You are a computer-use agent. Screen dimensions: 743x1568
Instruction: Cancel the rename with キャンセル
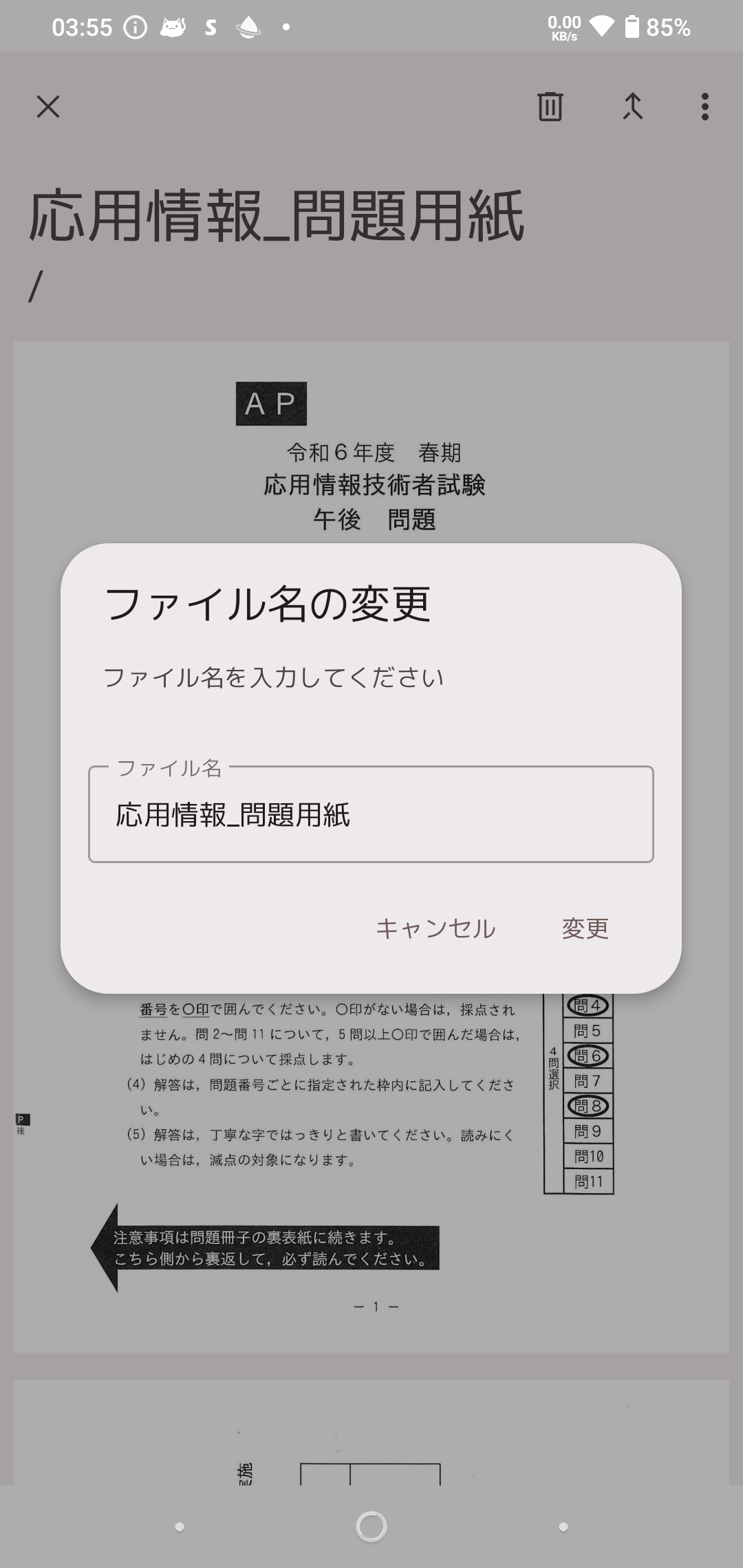pyautogui.click(x=435, y=928)
